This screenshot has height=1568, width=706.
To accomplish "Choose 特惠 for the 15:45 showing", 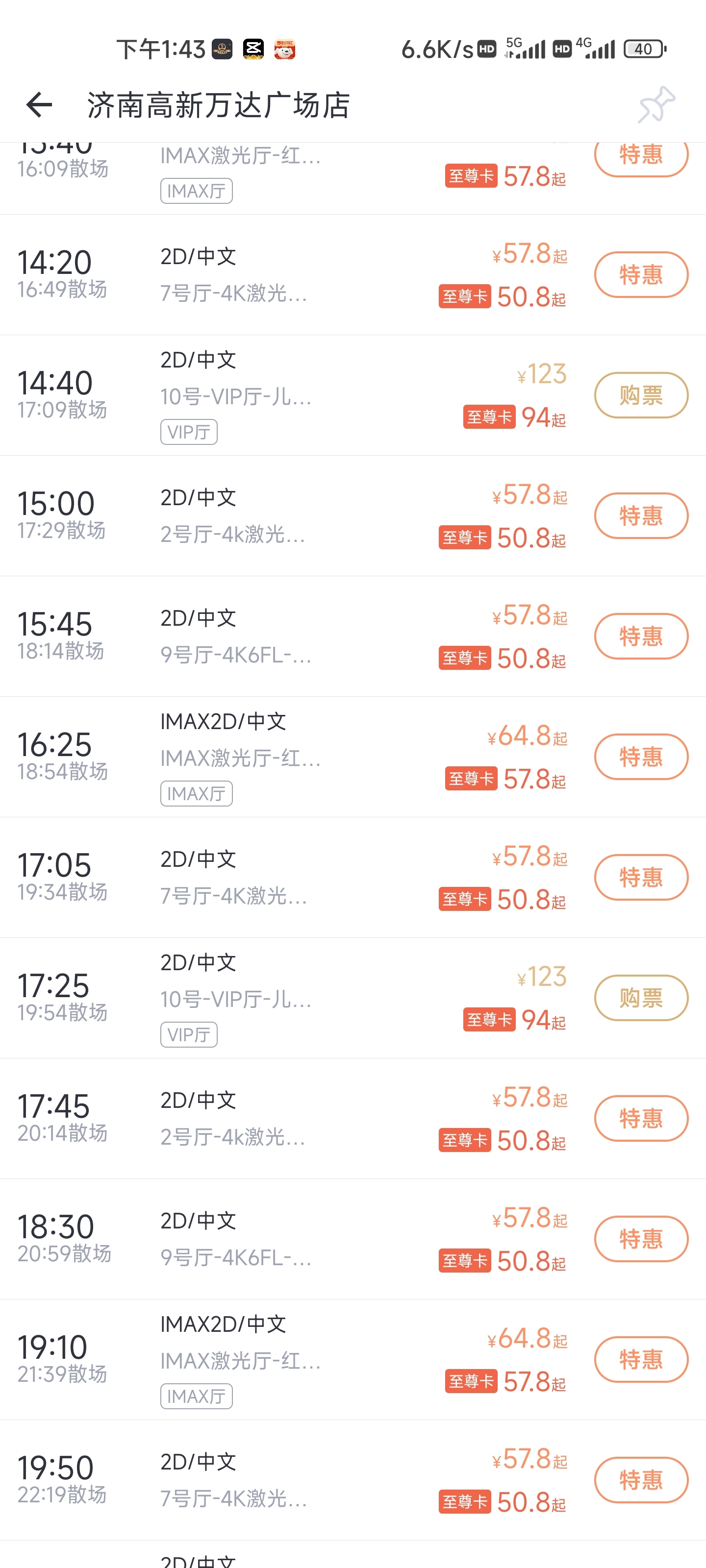I will coord(641,636).
